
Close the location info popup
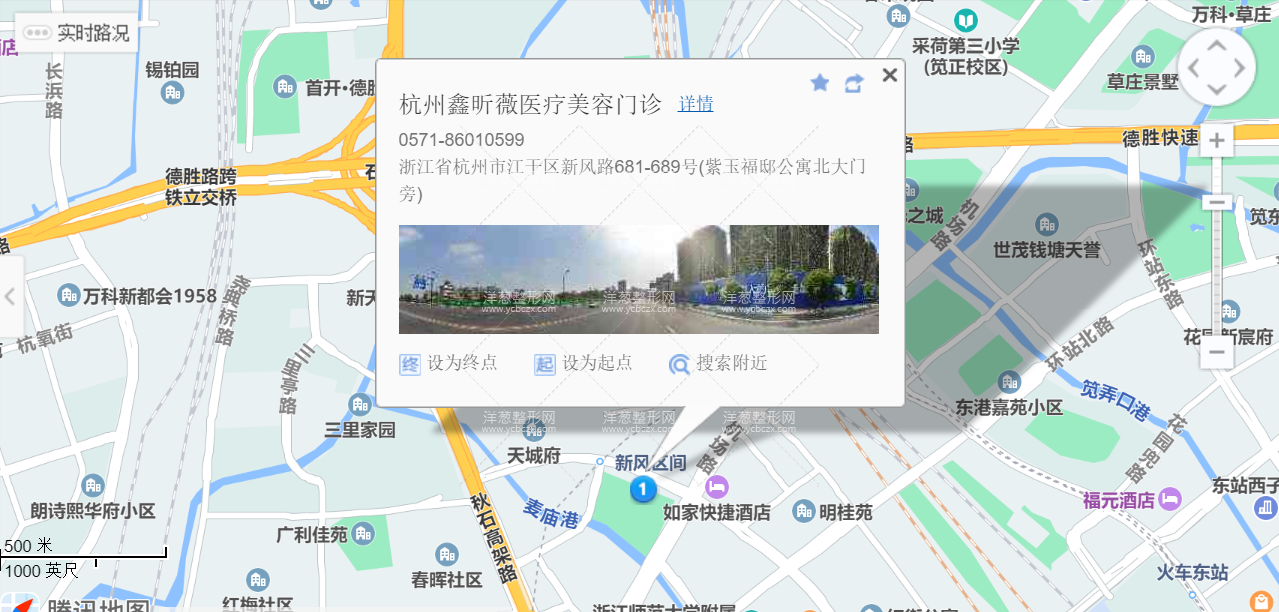[889, 75]
